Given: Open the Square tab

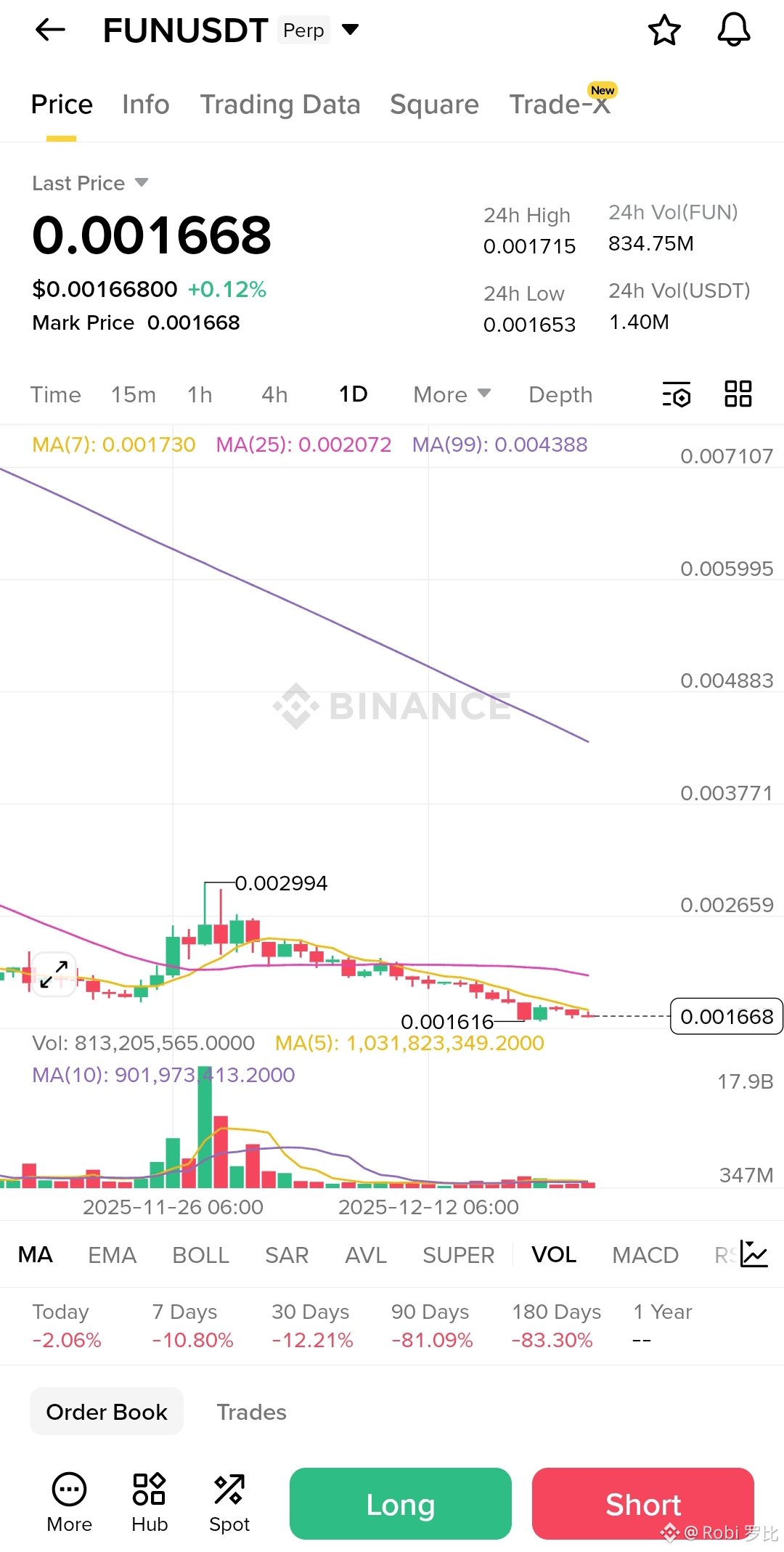Looking at the screenshot, I should point(434,105).
